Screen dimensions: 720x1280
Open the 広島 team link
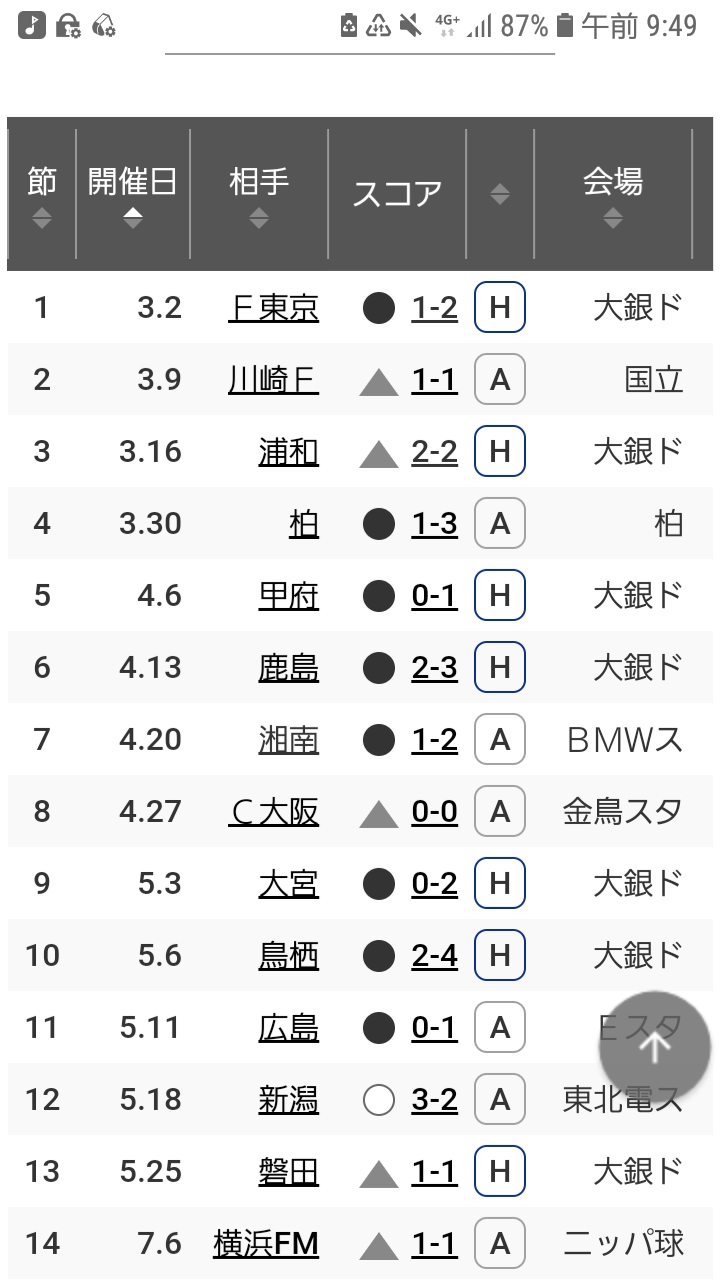[x=288, y=1028]
